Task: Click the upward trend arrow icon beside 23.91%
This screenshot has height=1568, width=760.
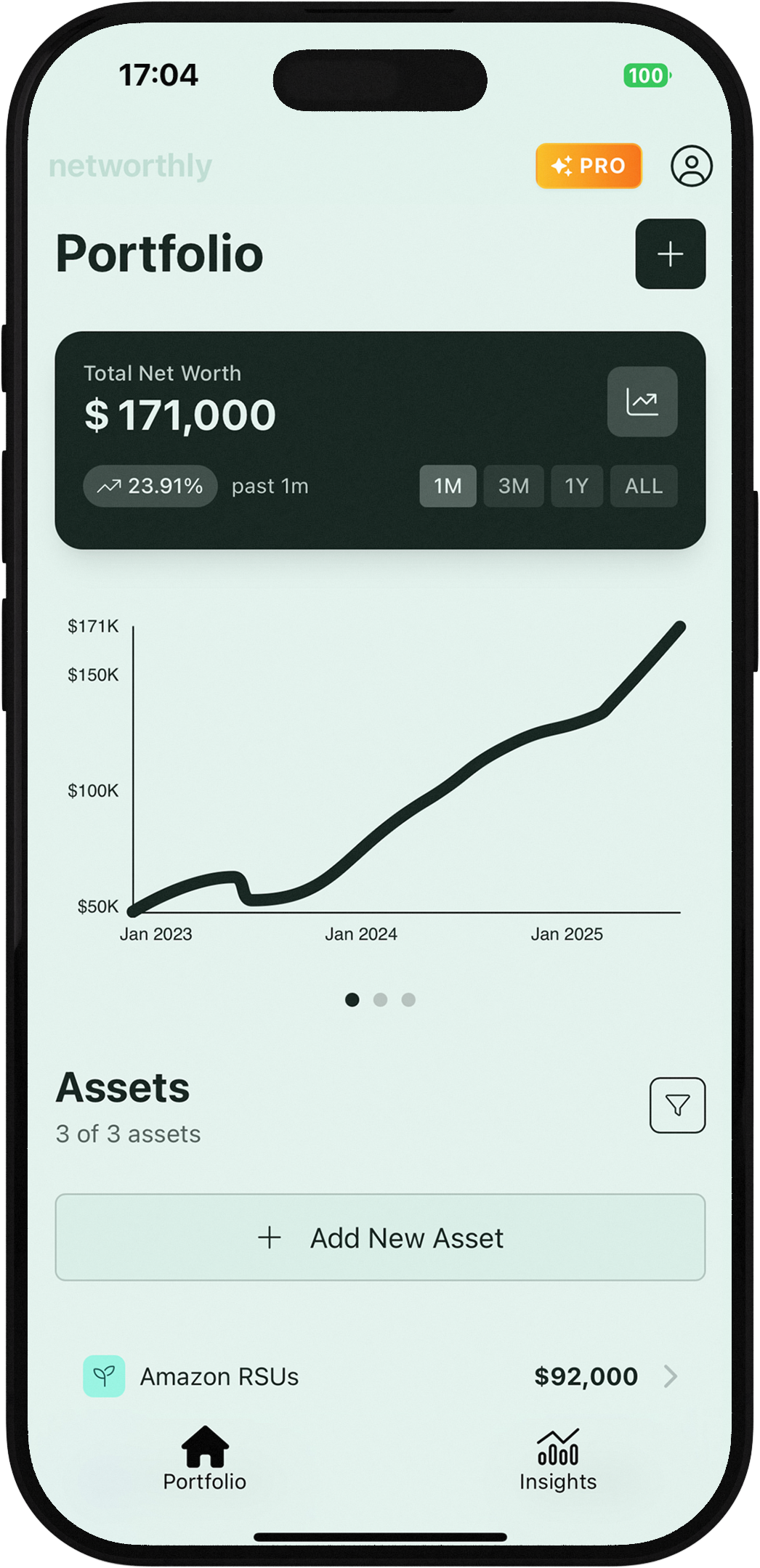Action: (110, 485)
